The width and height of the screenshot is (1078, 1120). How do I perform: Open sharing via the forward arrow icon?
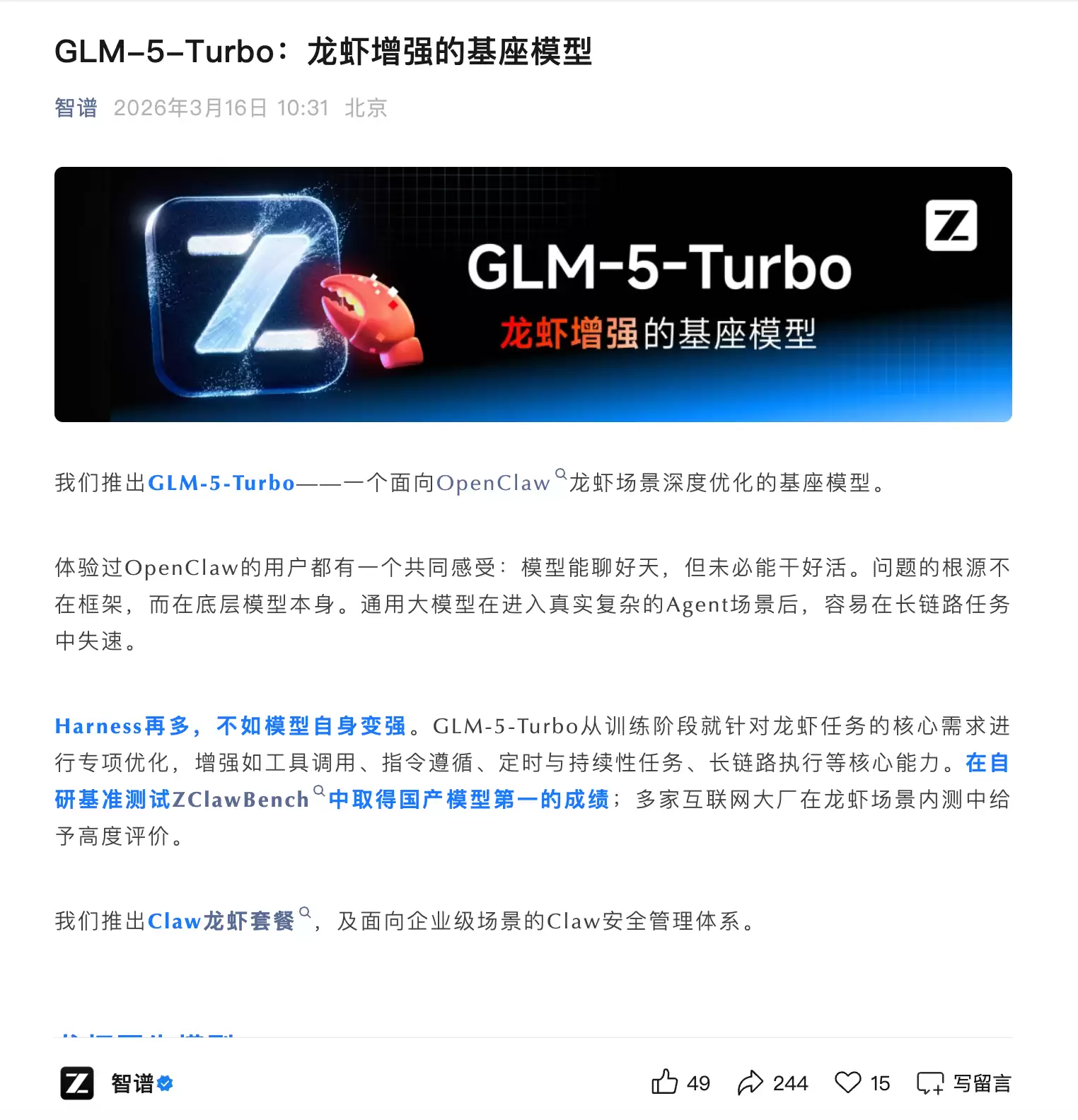click(x=751, y=1082)
